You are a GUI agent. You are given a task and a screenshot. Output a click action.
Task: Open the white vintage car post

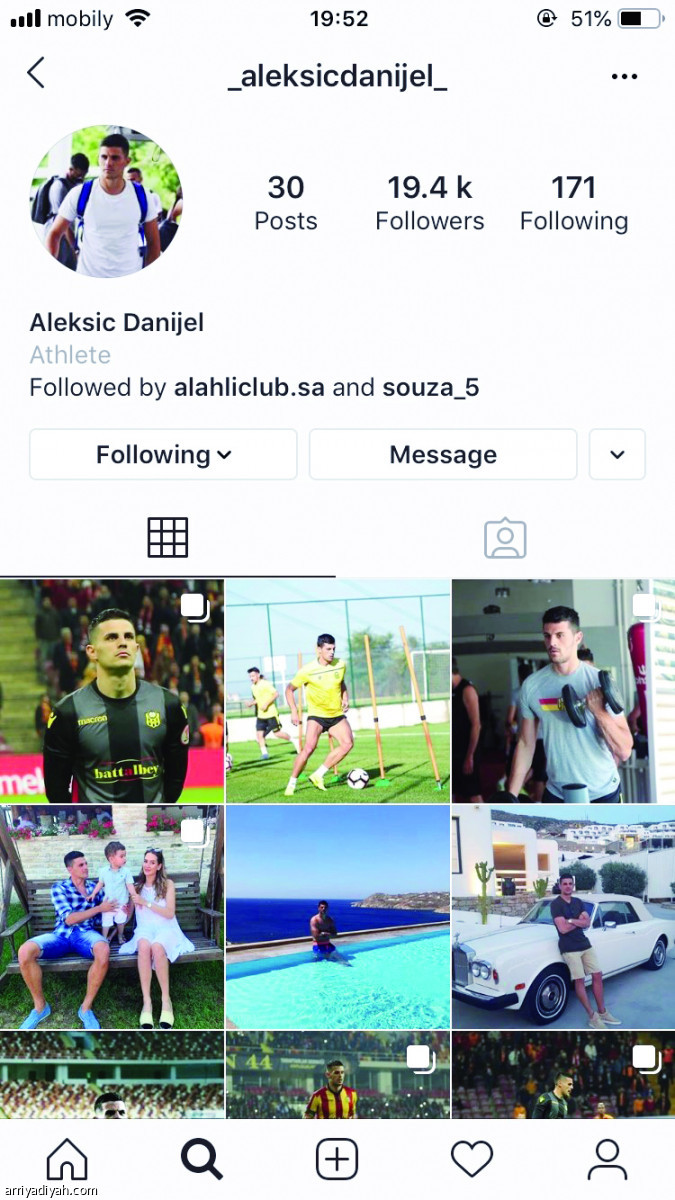point(563,917)
